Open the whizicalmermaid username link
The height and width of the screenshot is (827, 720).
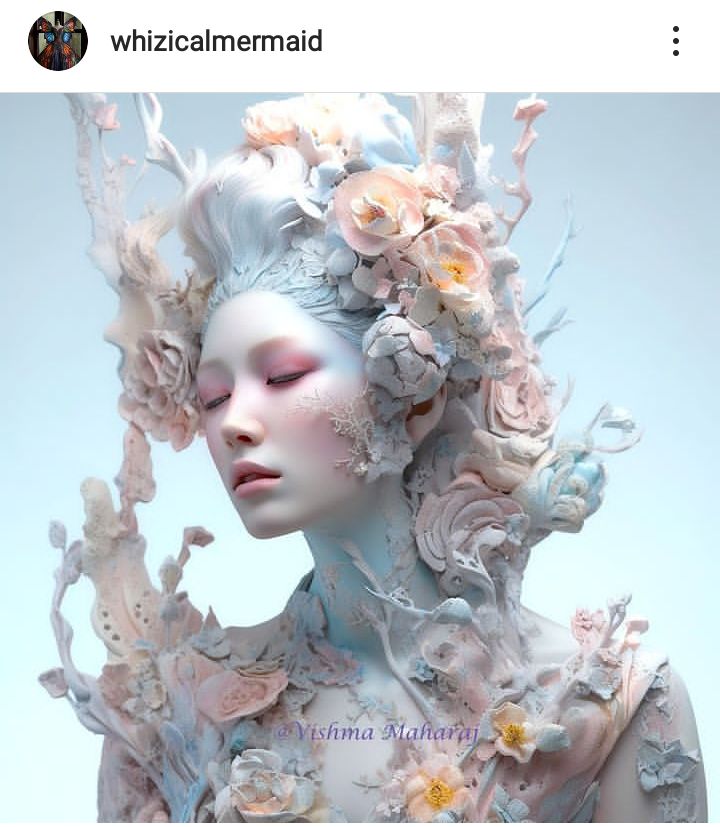click(216, 41)
